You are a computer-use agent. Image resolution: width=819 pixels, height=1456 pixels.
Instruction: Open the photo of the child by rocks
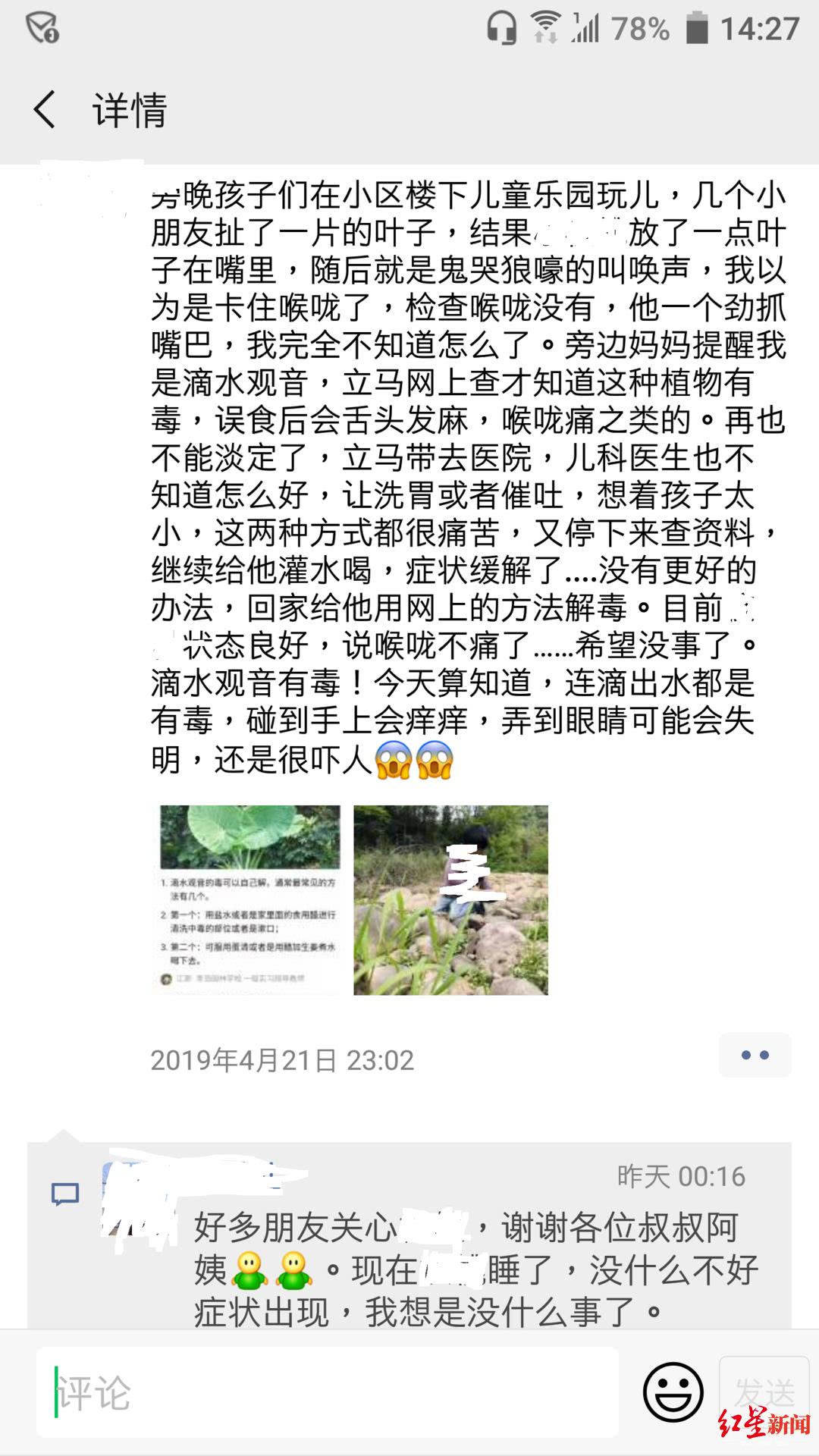(x=451, y=899)
